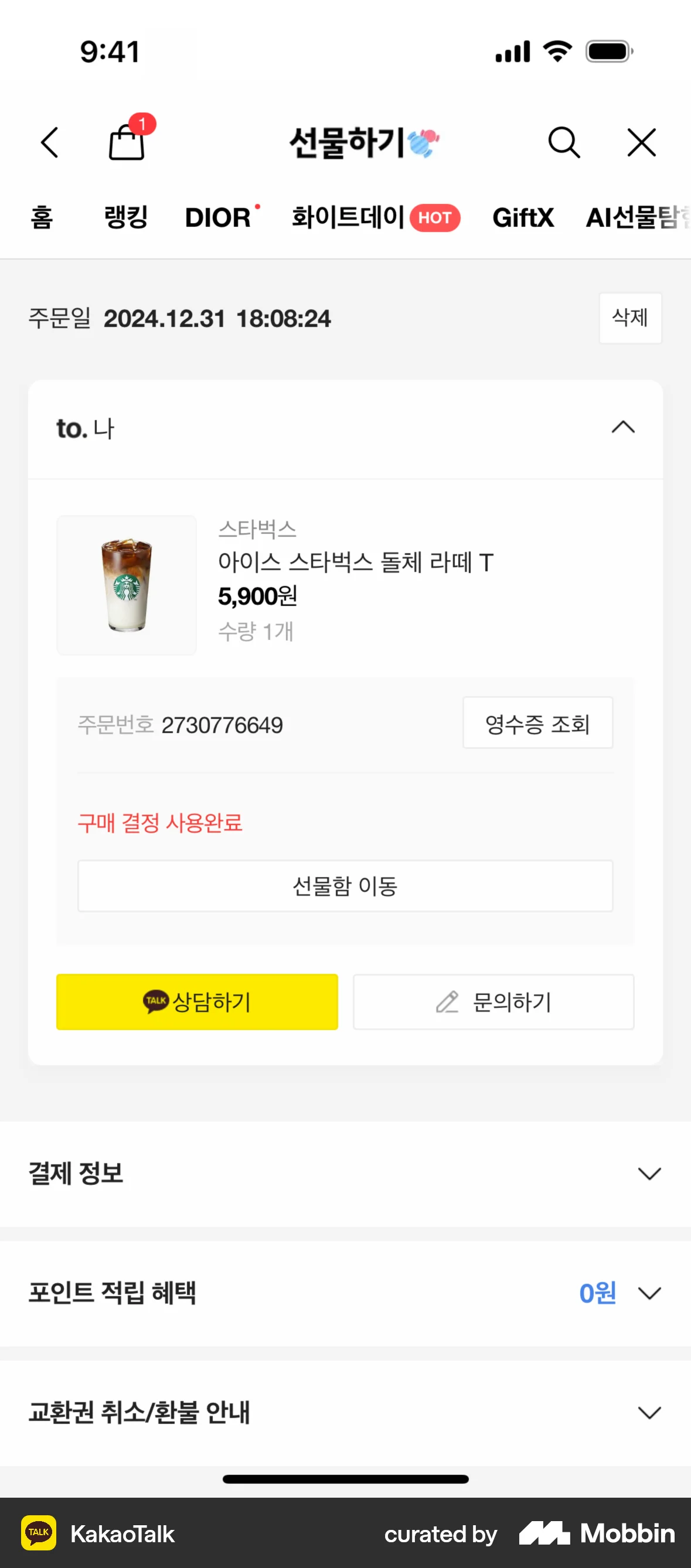The height and width of the screenshot is (1568, 691).
Task: Go back using the back arrow
Action: [x=50, y=144]
